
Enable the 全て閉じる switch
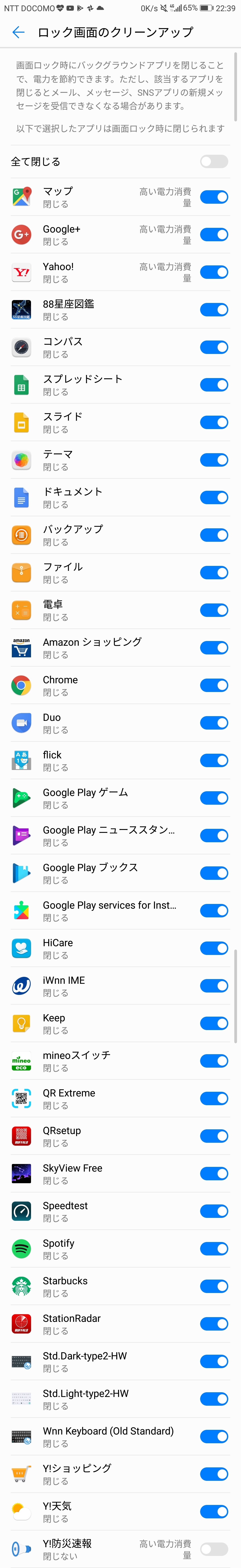(214, 161)
